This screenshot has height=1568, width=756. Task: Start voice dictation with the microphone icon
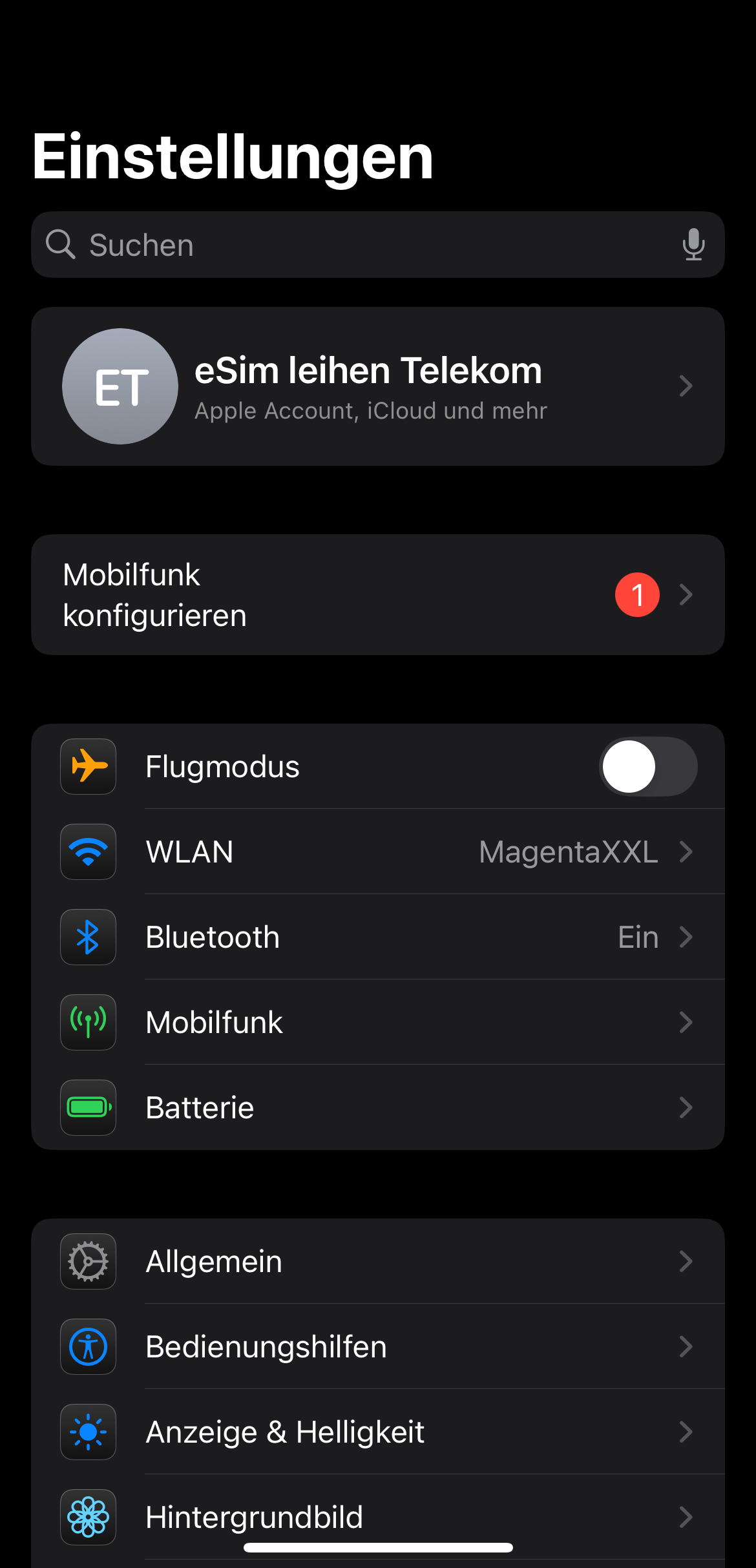[693, 245]
